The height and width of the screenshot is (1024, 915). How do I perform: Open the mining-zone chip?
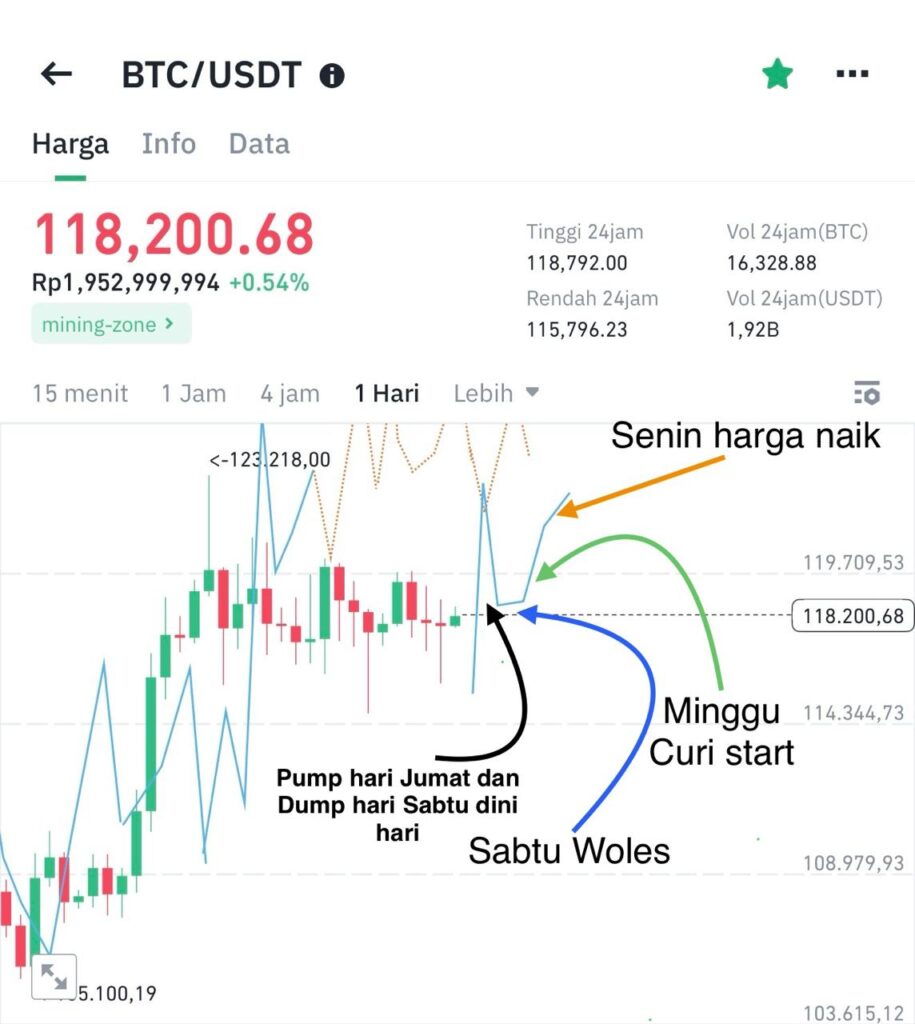tap(110, 324)
